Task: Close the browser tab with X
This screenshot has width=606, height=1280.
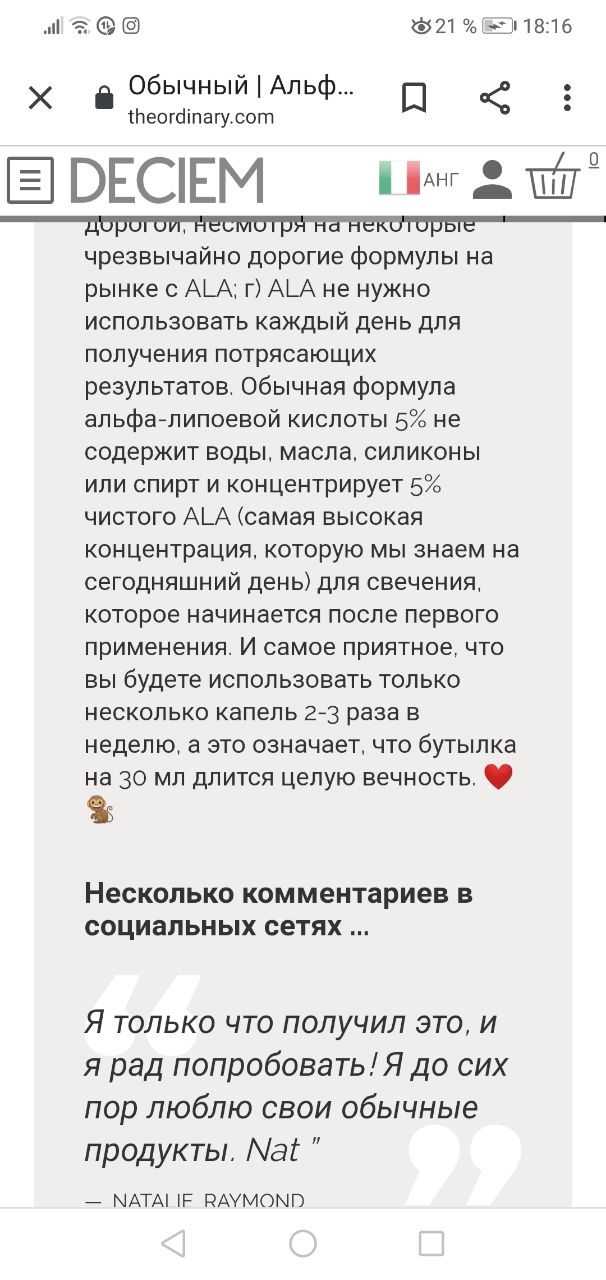Action: coord(40,98)
